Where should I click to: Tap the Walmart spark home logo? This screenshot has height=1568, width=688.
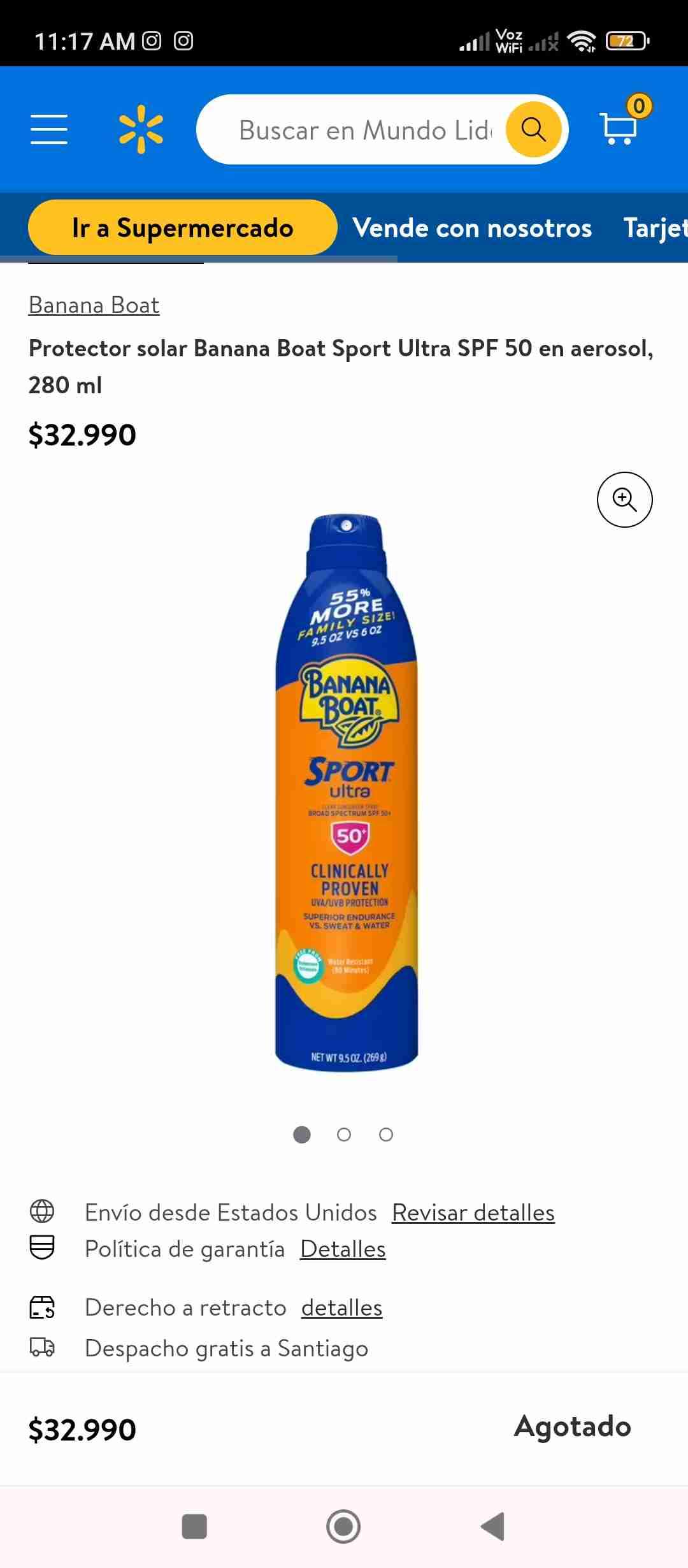(x=141, y=129)
